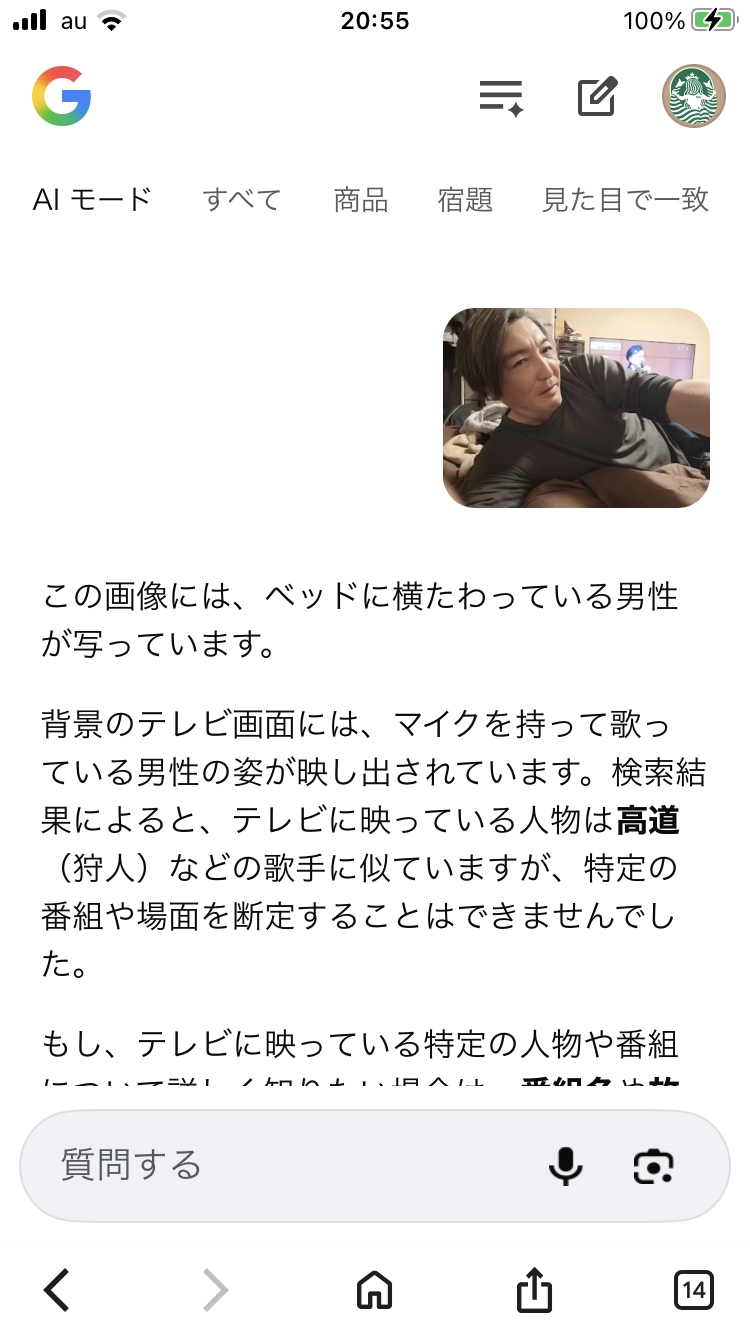Open the AI Mode history list
The width and height of the screenshot is (750, 1334).
pyautogui.click(x=502, y=97)
